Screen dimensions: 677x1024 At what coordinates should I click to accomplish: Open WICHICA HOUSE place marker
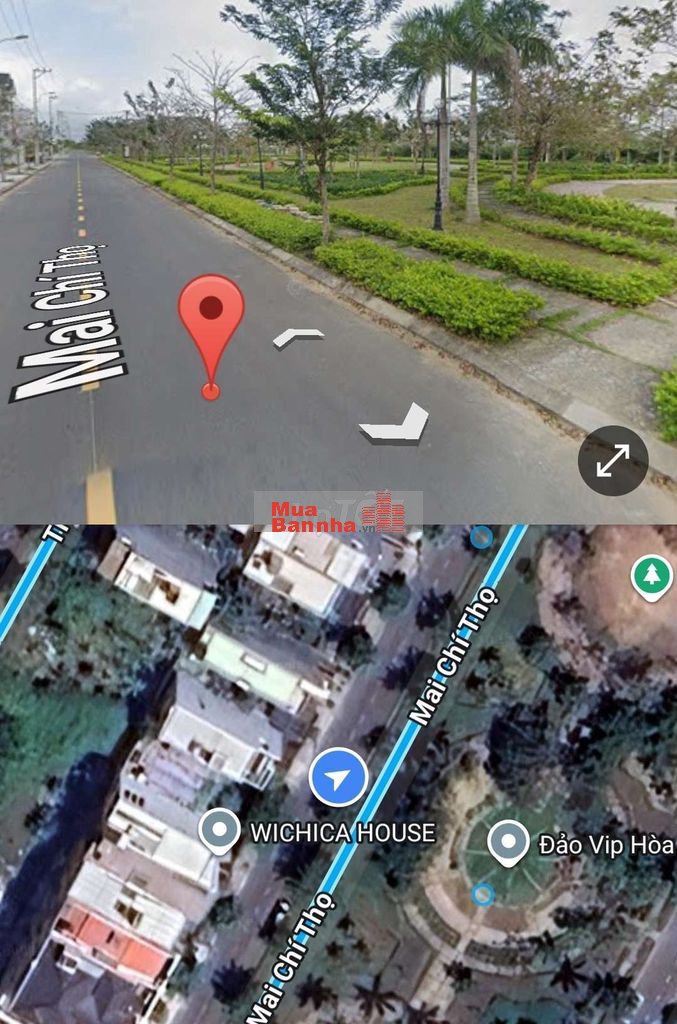coord(219,830)
